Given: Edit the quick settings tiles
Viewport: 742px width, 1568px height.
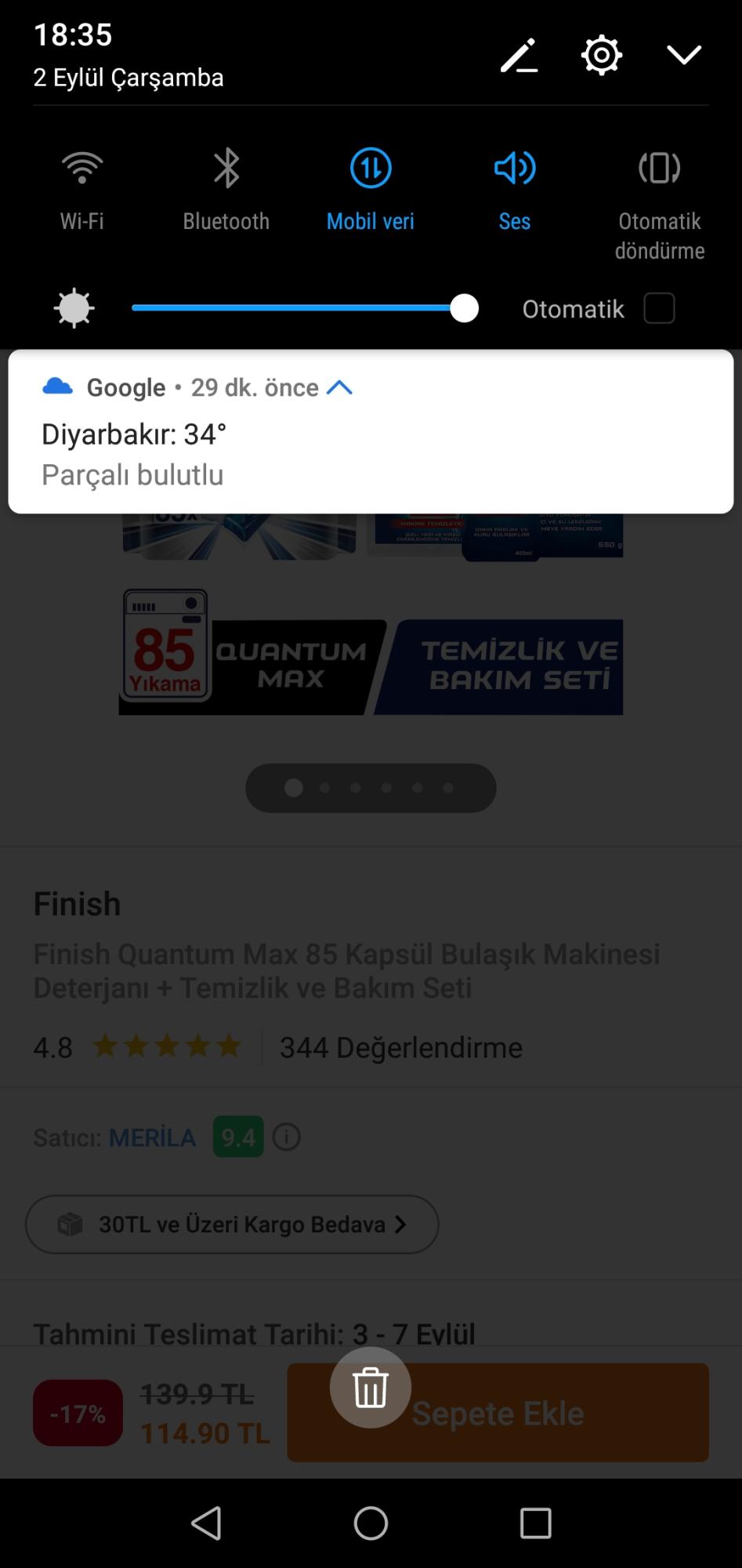Looking at the screenshot, I should (519, 56).
